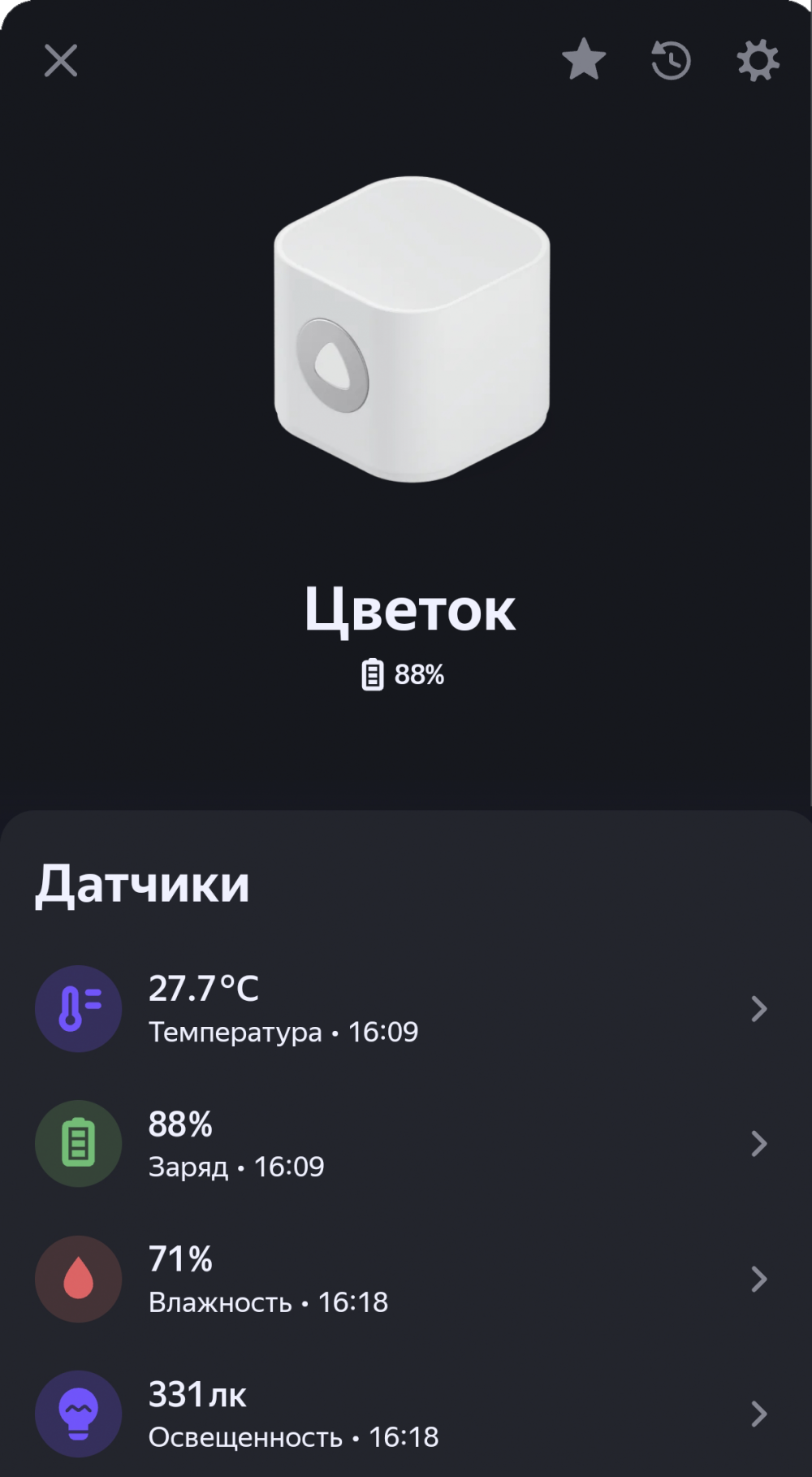Select the Температура 16:09 entry

click(x=283, y=1032)
